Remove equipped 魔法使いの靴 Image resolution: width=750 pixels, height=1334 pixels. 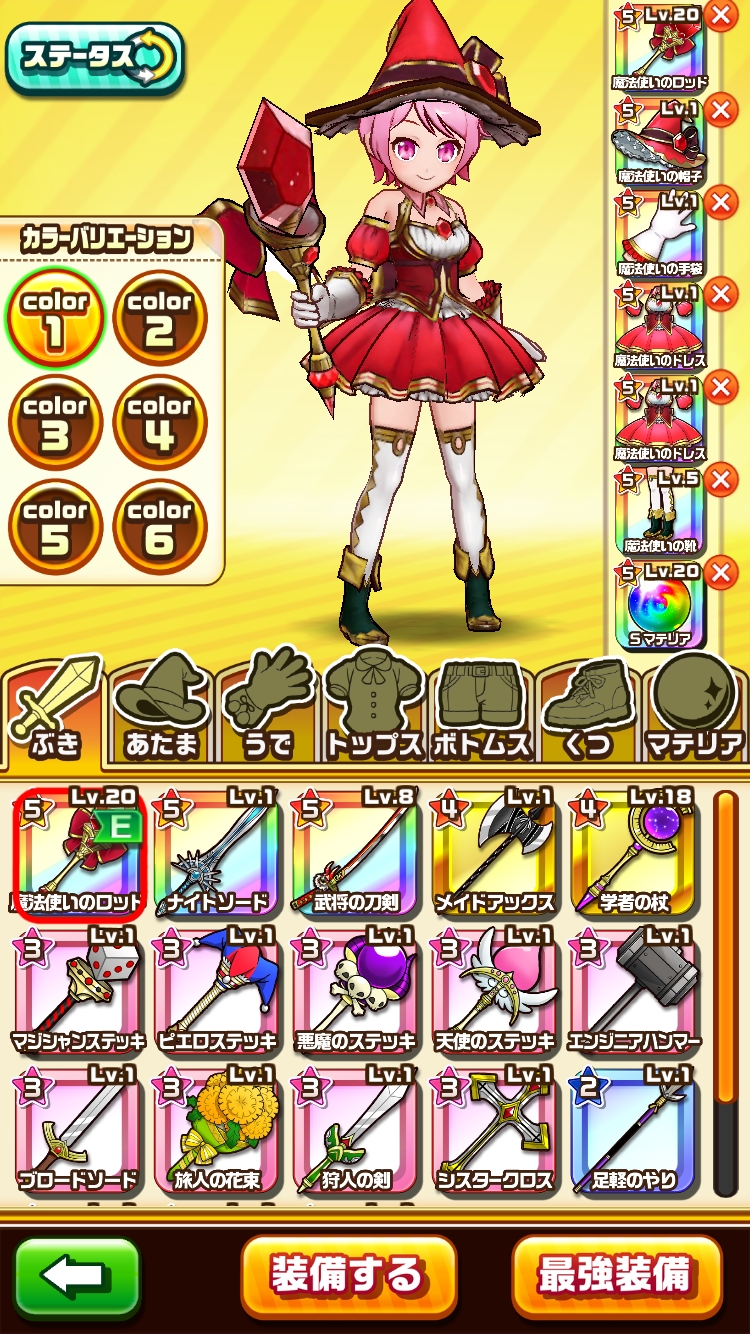click(720, 480)
